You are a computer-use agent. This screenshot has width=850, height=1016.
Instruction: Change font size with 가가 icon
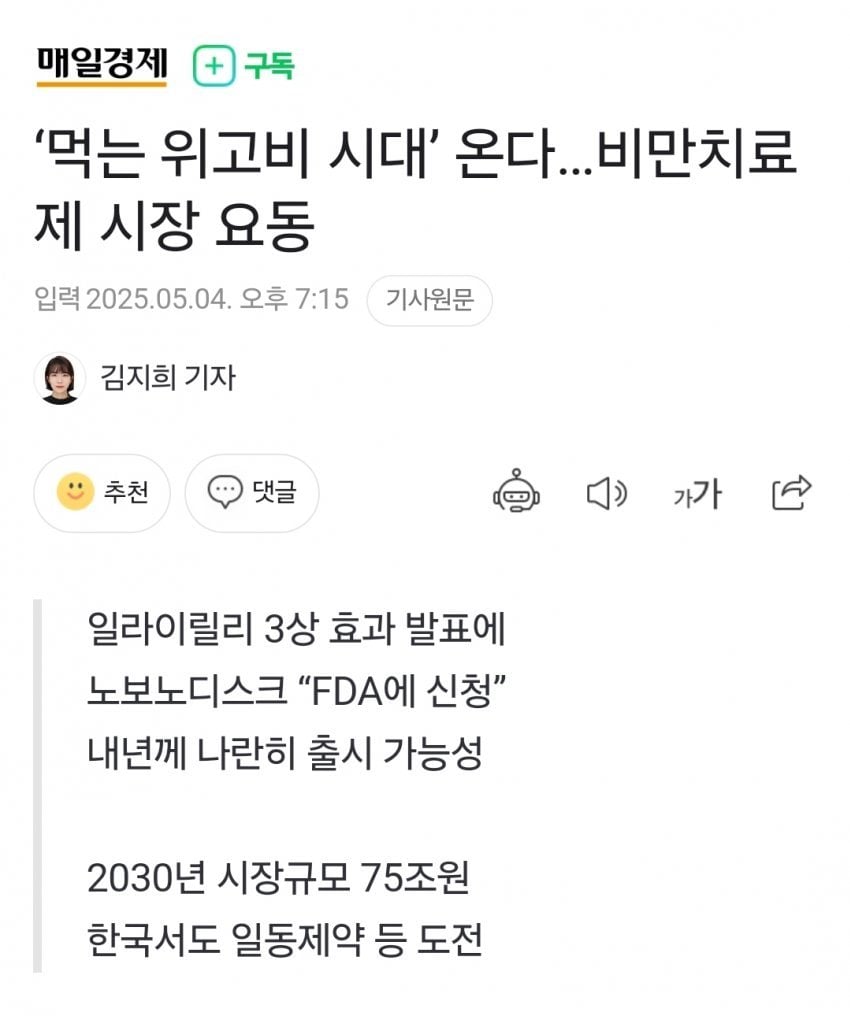697,493
